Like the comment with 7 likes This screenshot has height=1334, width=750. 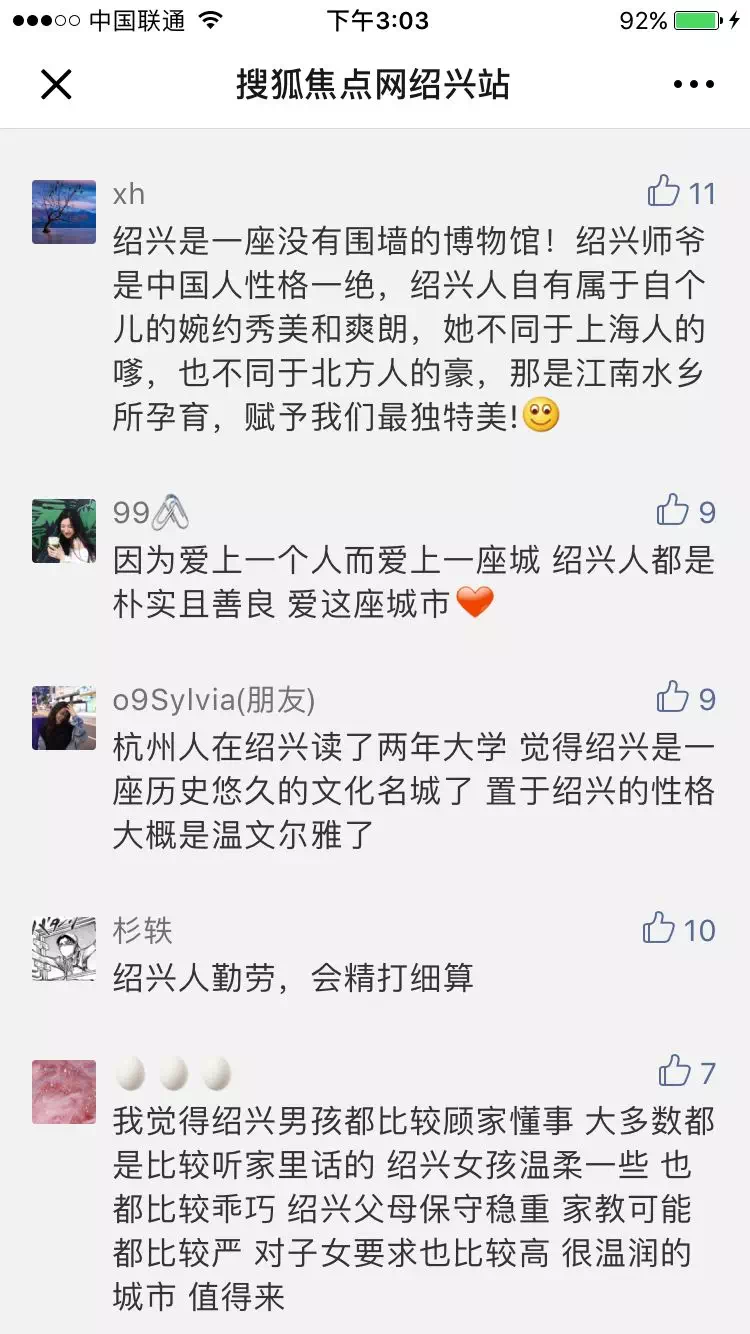point(675,1071)
